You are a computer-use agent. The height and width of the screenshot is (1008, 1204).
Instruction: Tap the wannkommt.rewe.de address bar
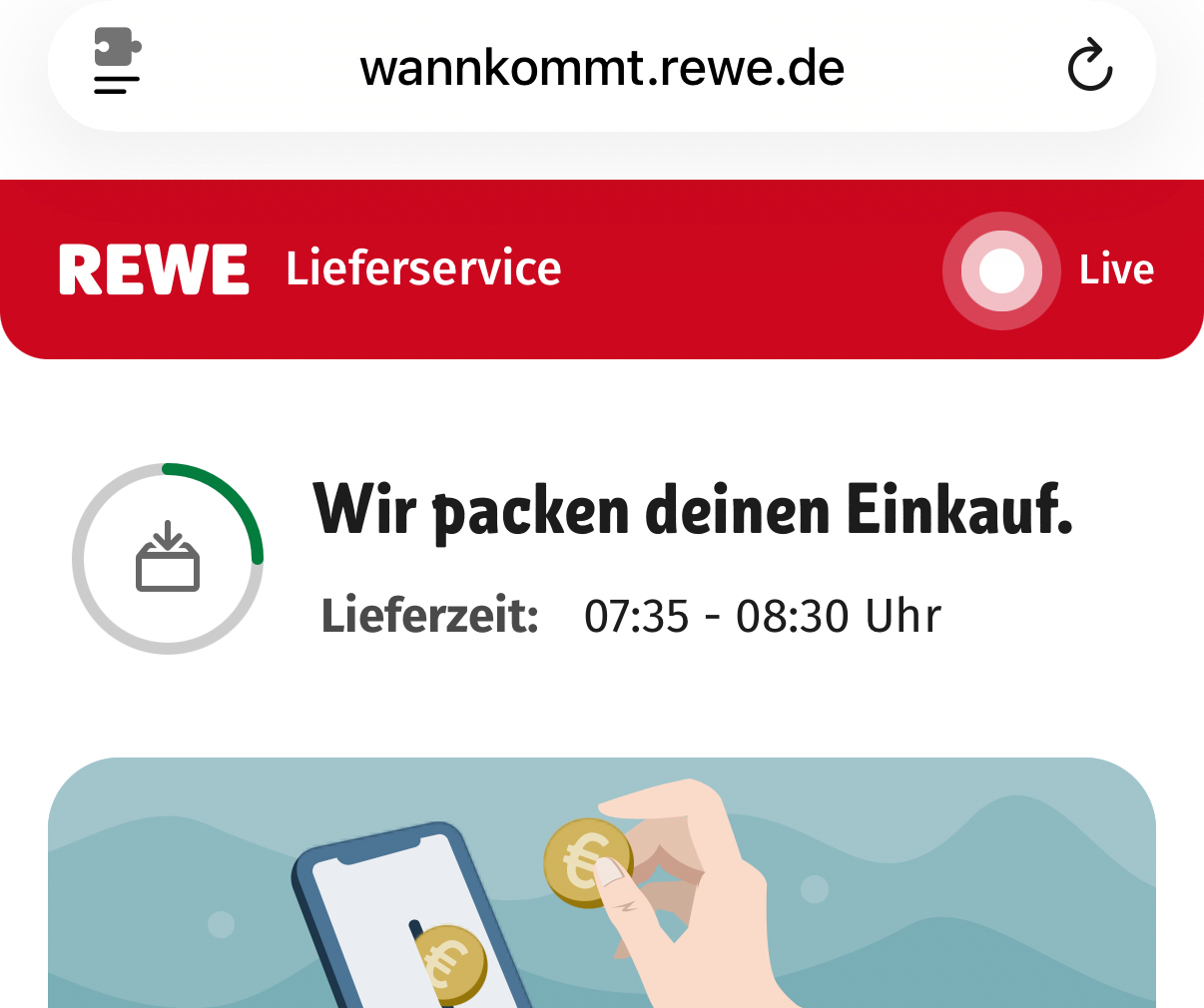(x=602, y=68)
